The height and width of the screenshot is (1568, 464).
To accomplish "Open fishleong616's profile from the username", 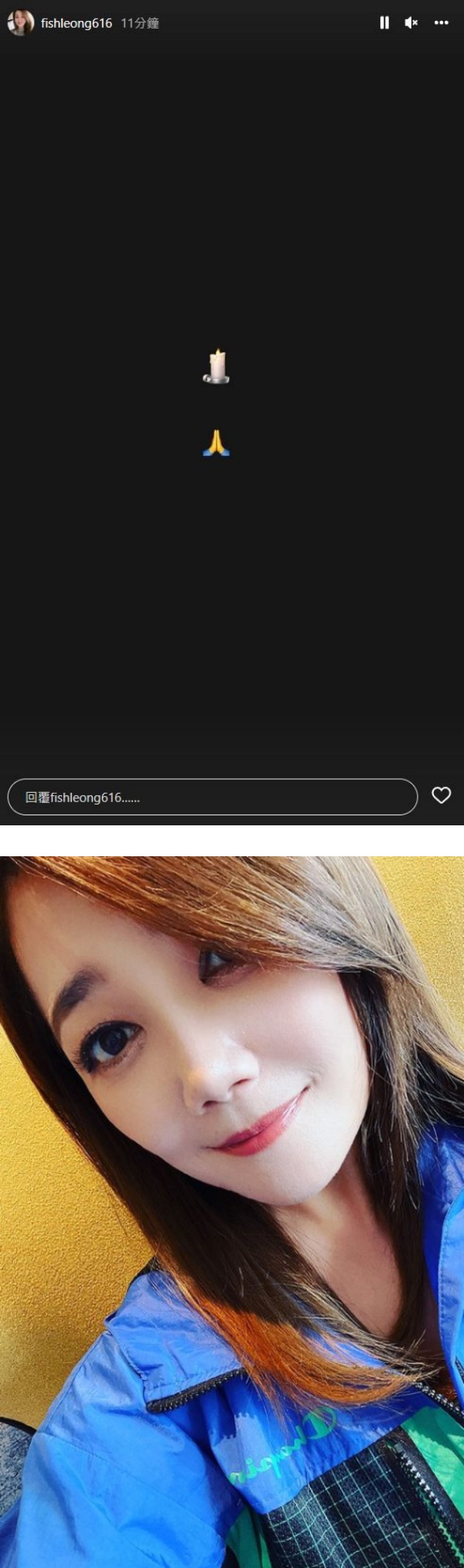I will click(x=76, y=23).
